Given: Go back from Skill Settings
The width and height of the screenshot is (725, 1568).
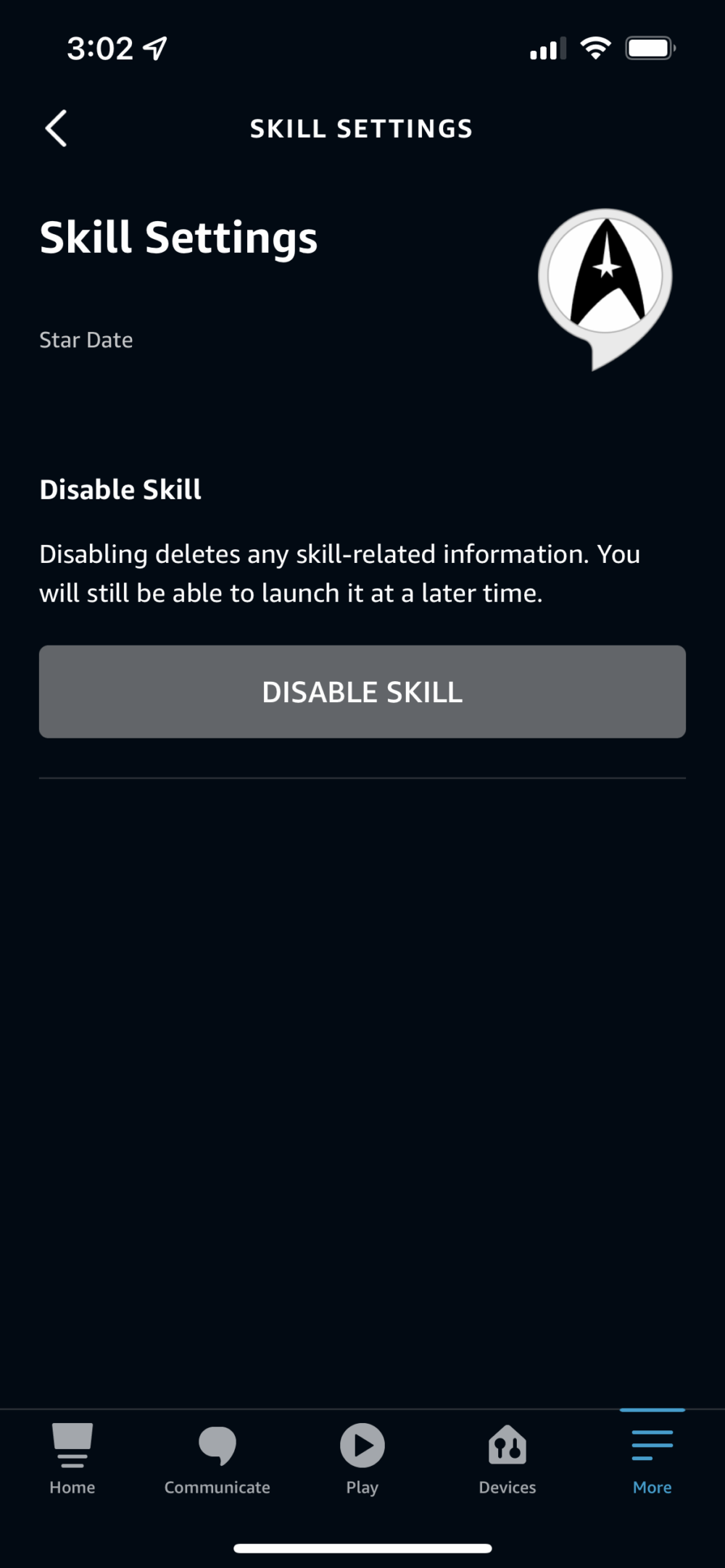Looking at the screenshot, I should click(57, 129).
